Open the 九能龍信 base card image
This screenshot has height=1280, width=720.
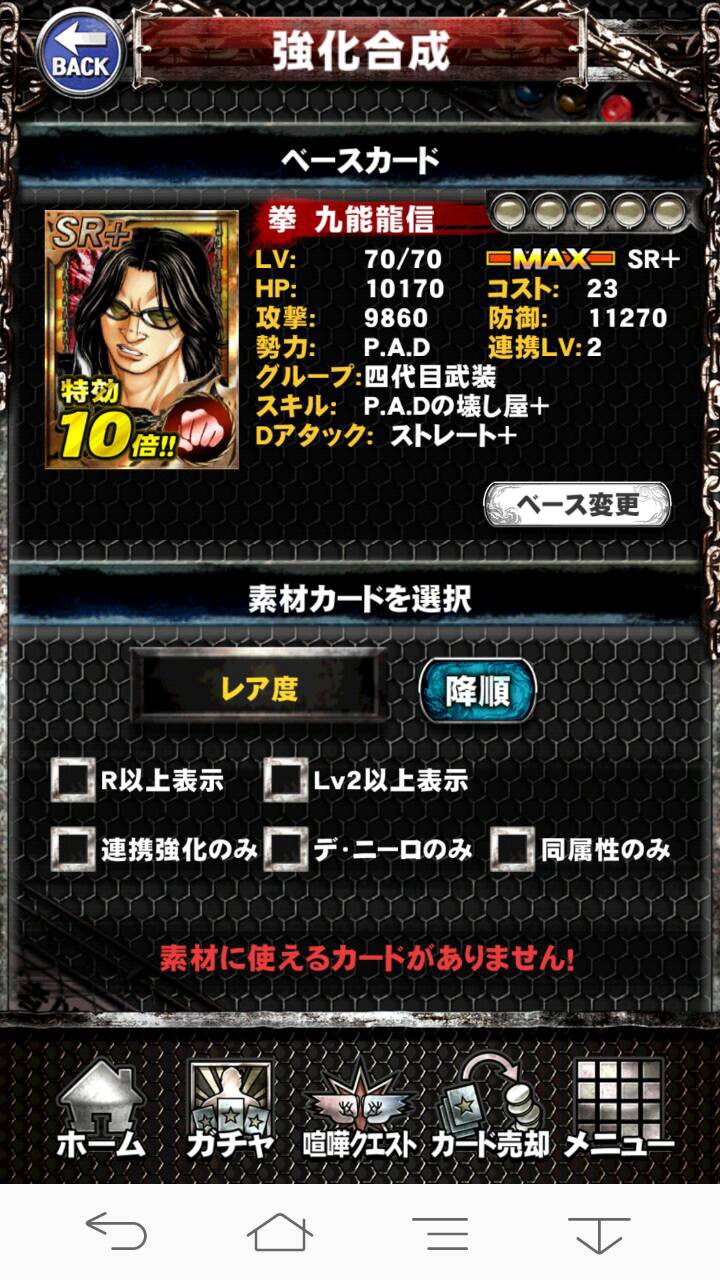[x=141, y=339]
